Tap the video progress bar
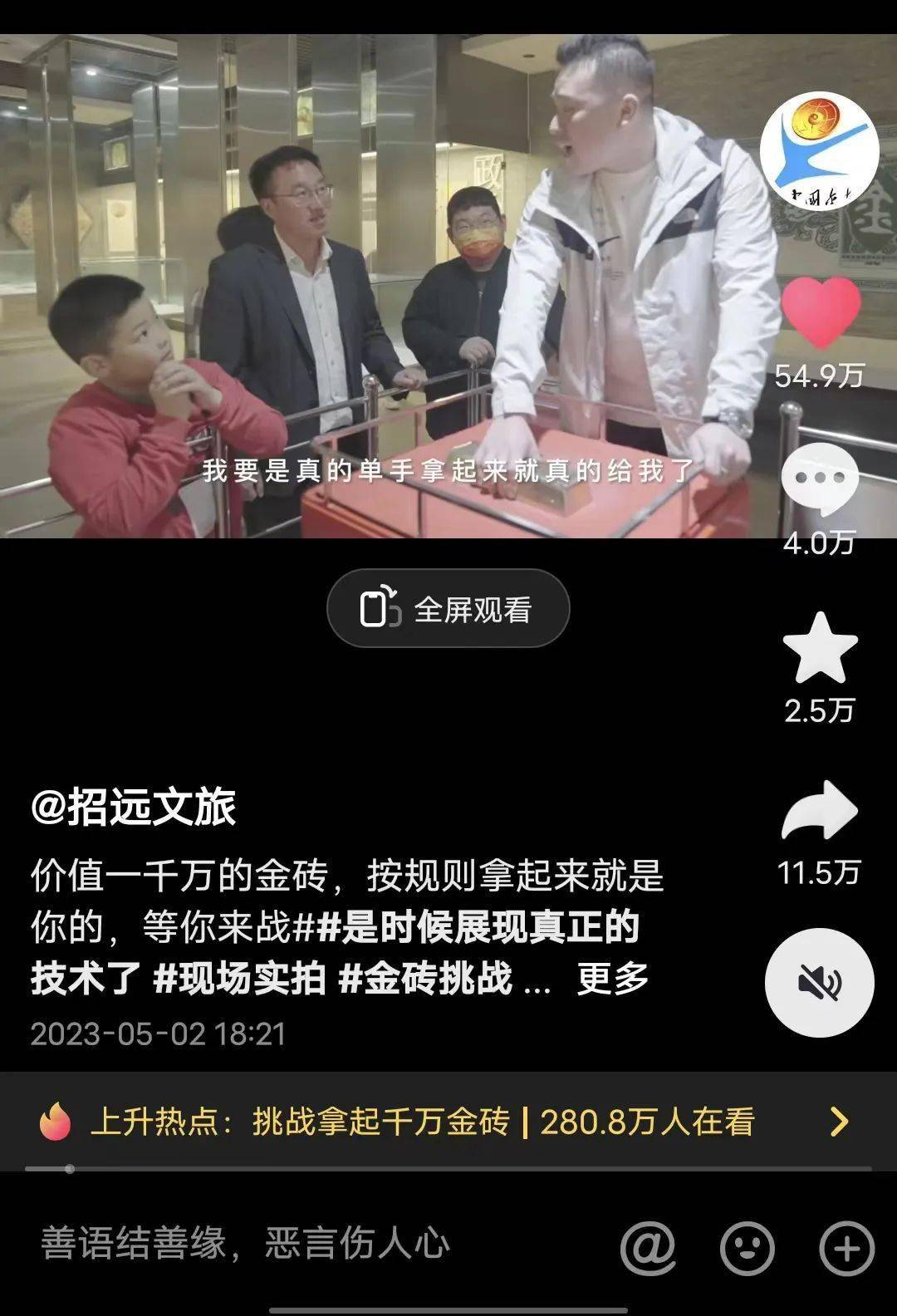 click(x=448, y=1169)
